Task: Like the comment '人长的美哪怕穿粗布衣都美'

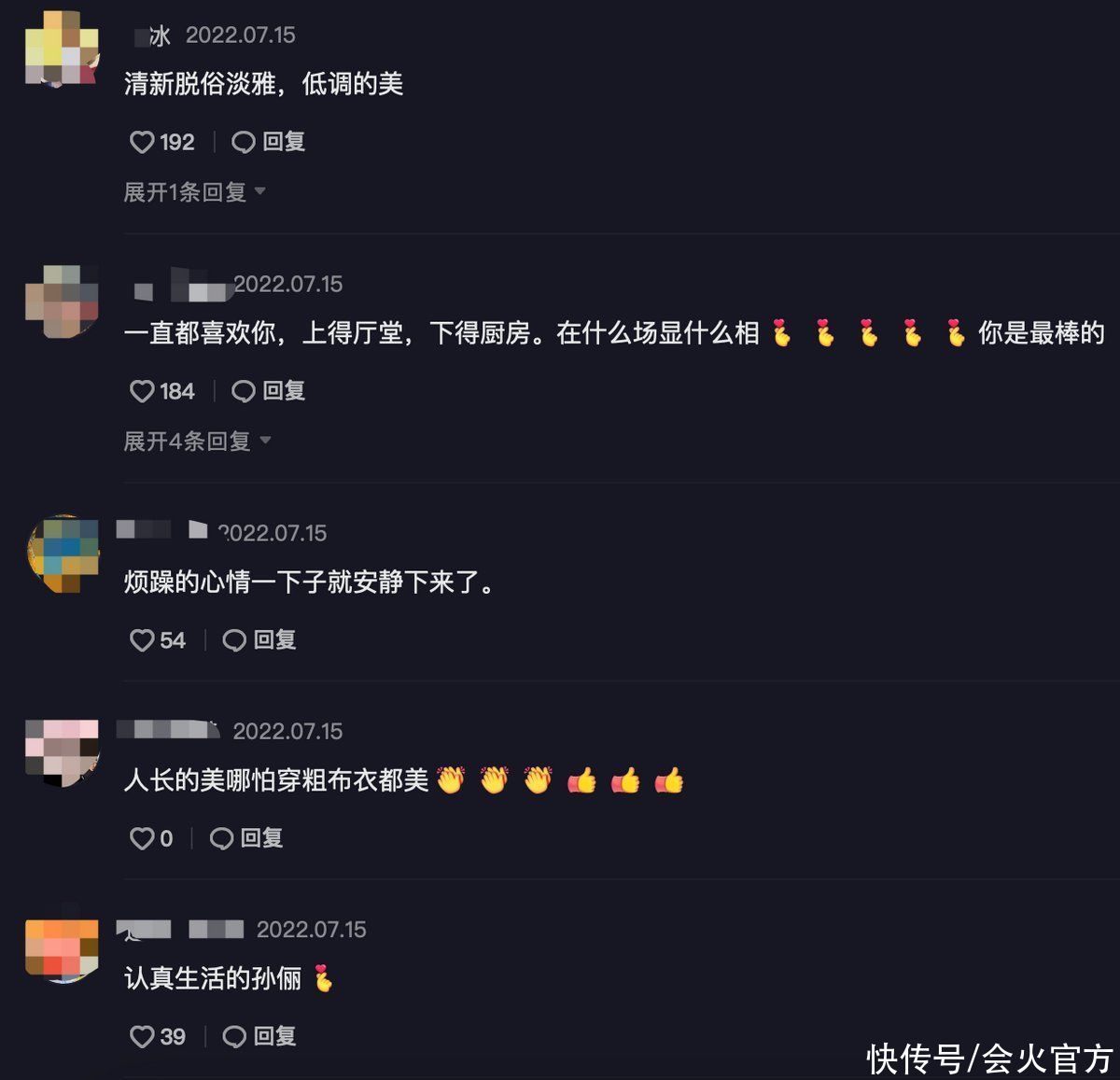Action: pos(142,838)
